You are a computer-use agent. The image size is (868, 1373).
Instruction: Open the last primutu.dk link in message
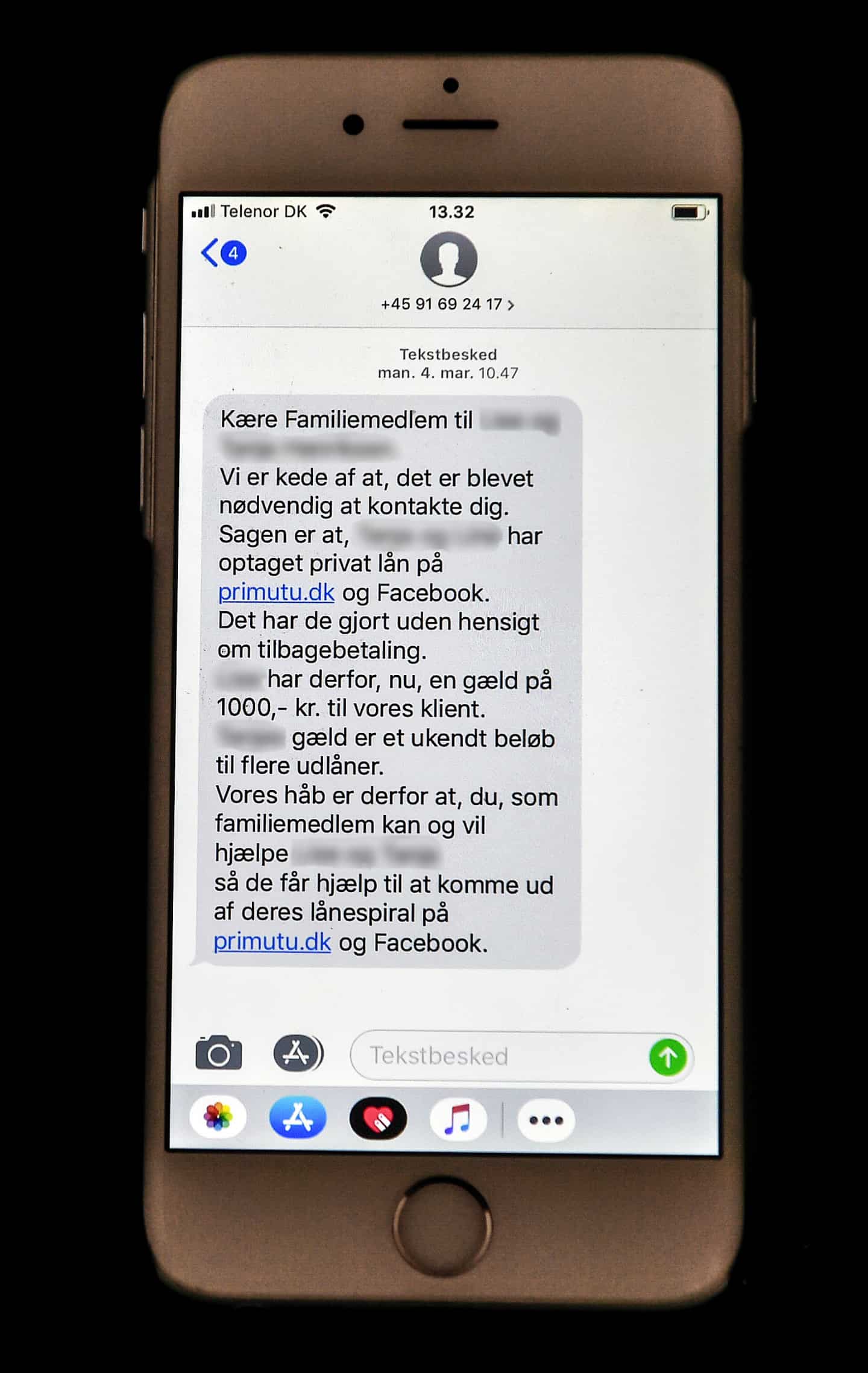[x=272, y=942]
